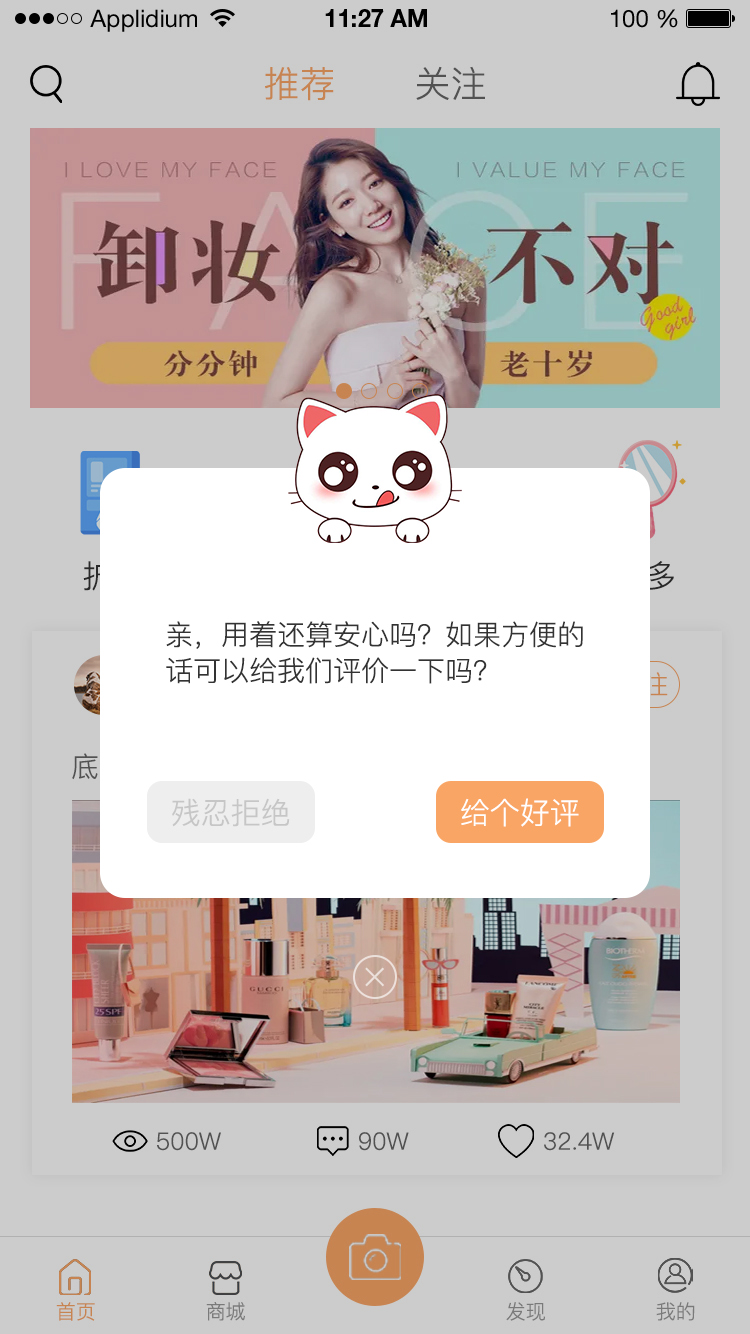Go to the 首页 home tab
The width and height of the screenshot is (750, 1334).
75,1289
